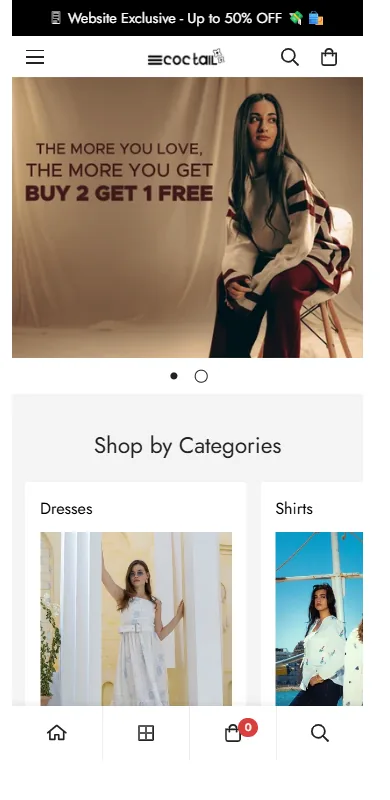This screenshot has height=800, width=390.
Task: Browse the Shirts category card
Action: click(312, 594)
